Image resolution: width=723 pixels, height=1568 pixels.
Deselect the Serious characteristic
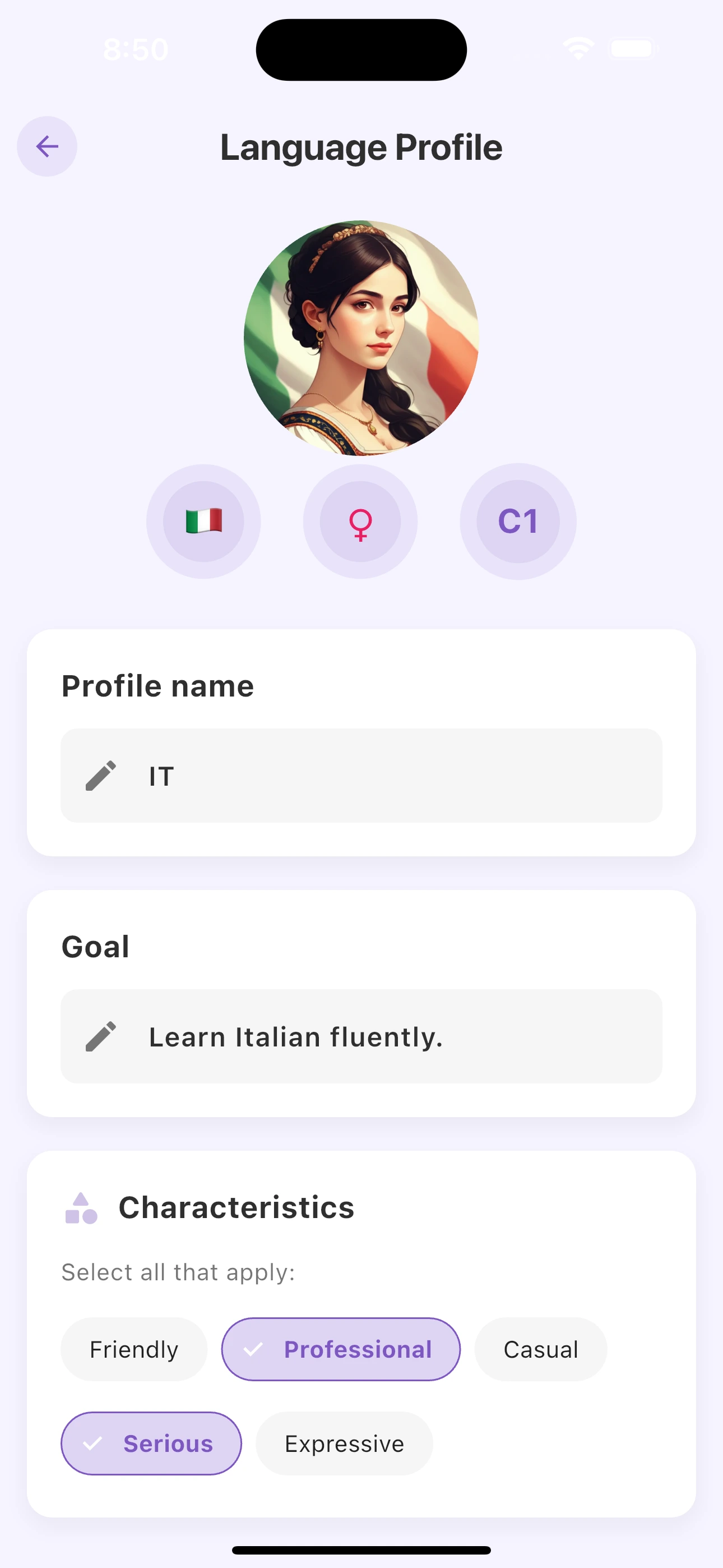coord(150,1444)
